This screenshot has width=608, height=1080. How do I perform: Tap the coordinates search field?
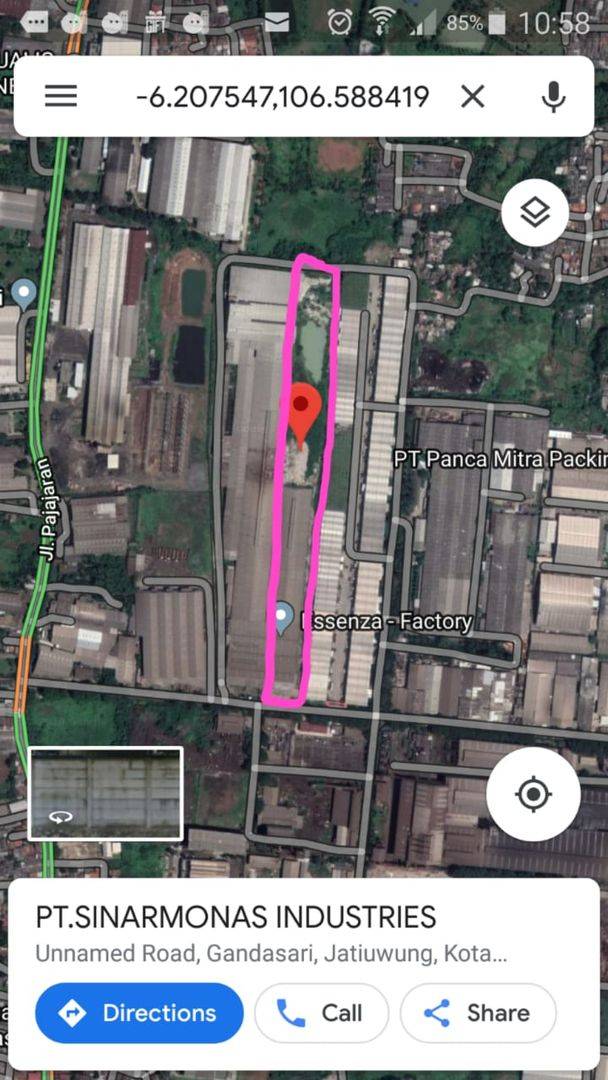click(x=283, y=96)
